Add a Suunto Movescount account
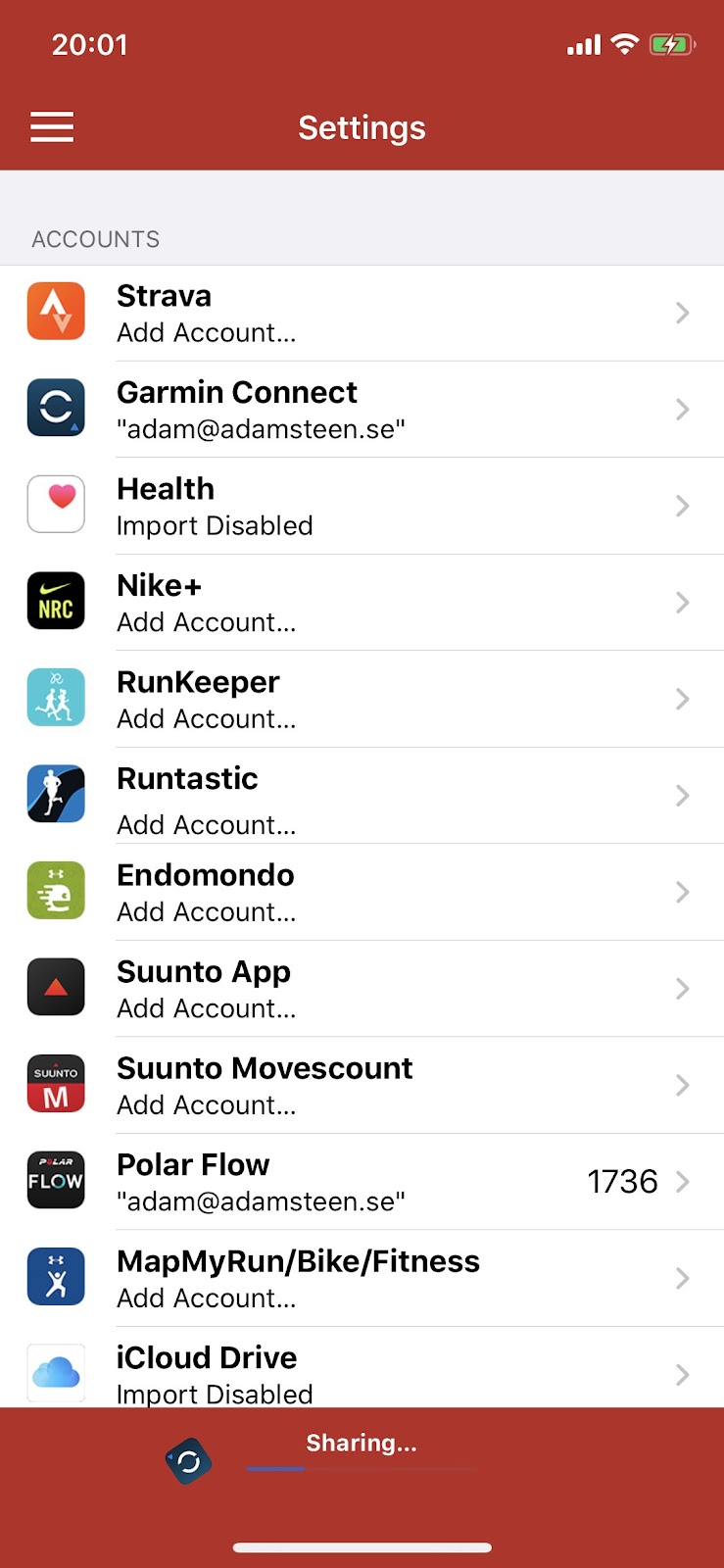 [362, 1085]
